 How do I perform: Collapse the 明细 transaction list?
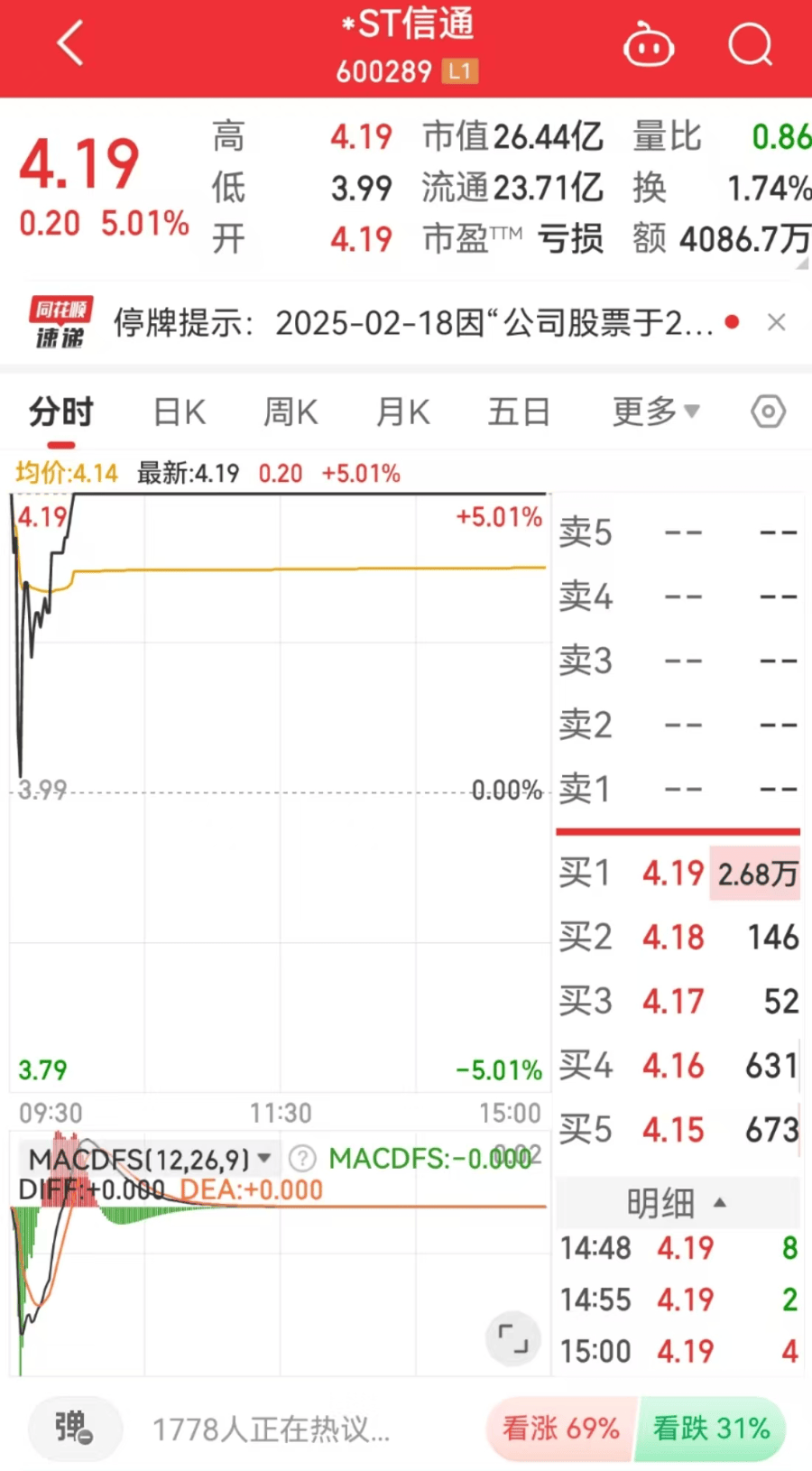pos(678,1203)
